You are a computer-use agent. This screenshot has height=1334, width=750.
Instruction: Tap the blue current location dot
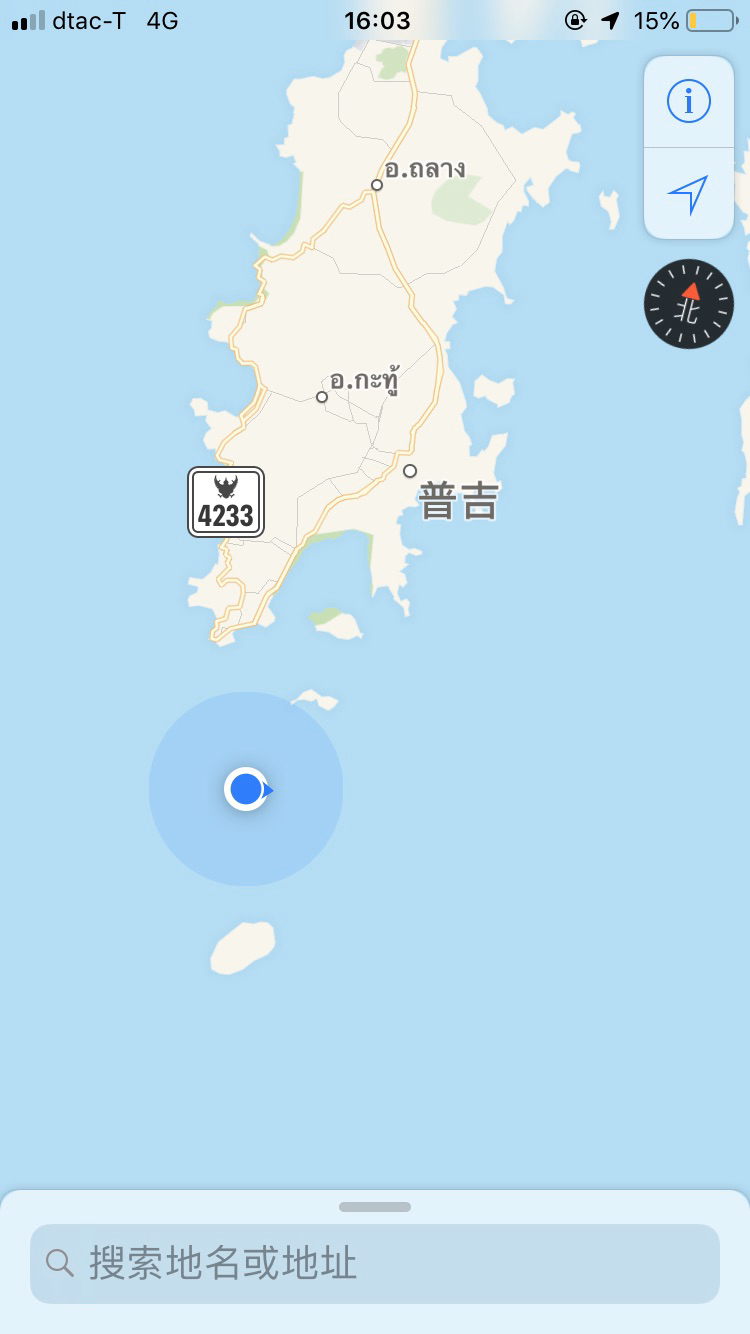coord(246,789)
